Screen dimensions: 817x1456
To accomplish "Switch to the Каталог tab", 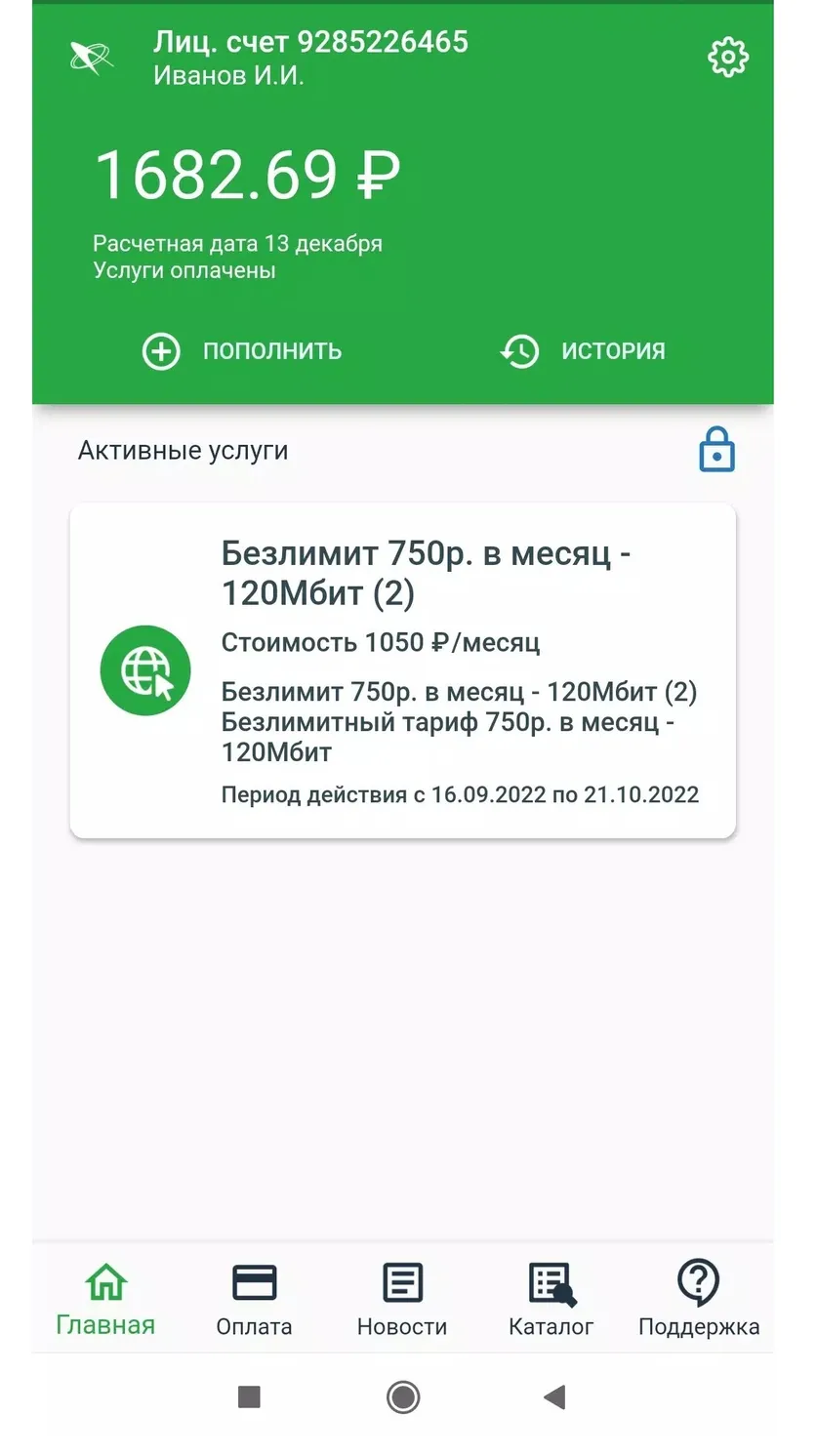I will pos(551,1299).
